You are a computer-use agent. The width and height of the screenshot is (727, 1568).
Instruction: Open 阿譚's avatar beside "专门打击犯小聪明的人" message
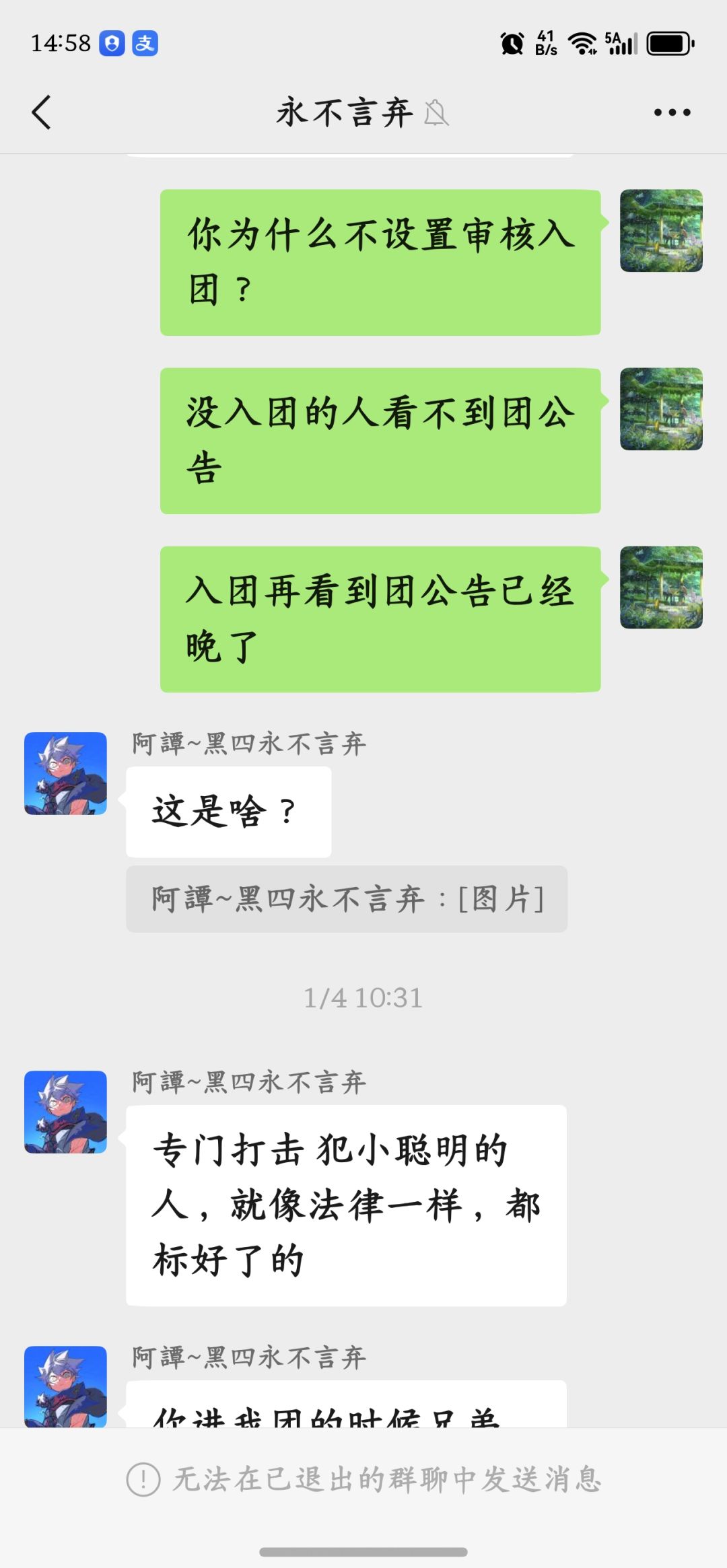66,1112
